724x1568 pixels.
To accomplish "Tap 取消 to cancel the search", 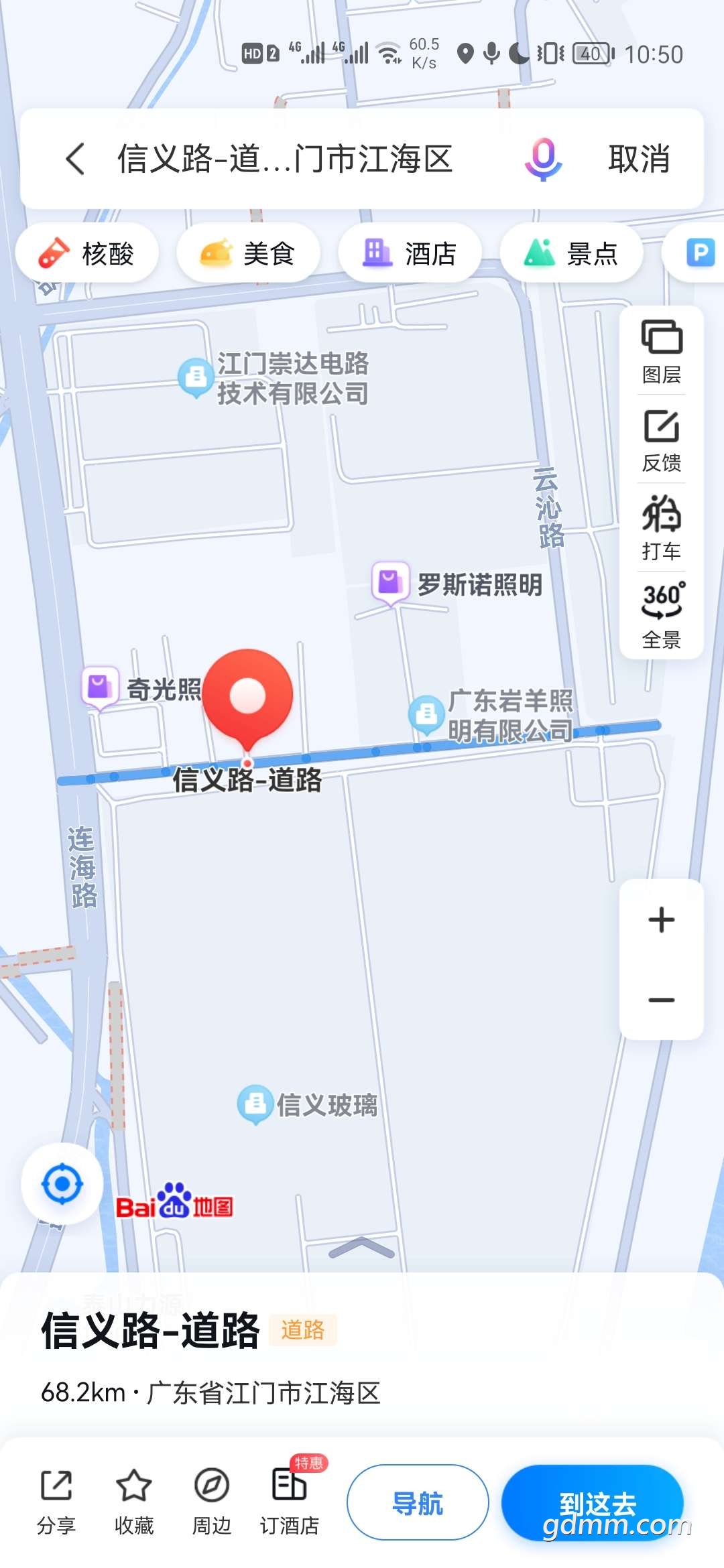I will pos(639,159).
